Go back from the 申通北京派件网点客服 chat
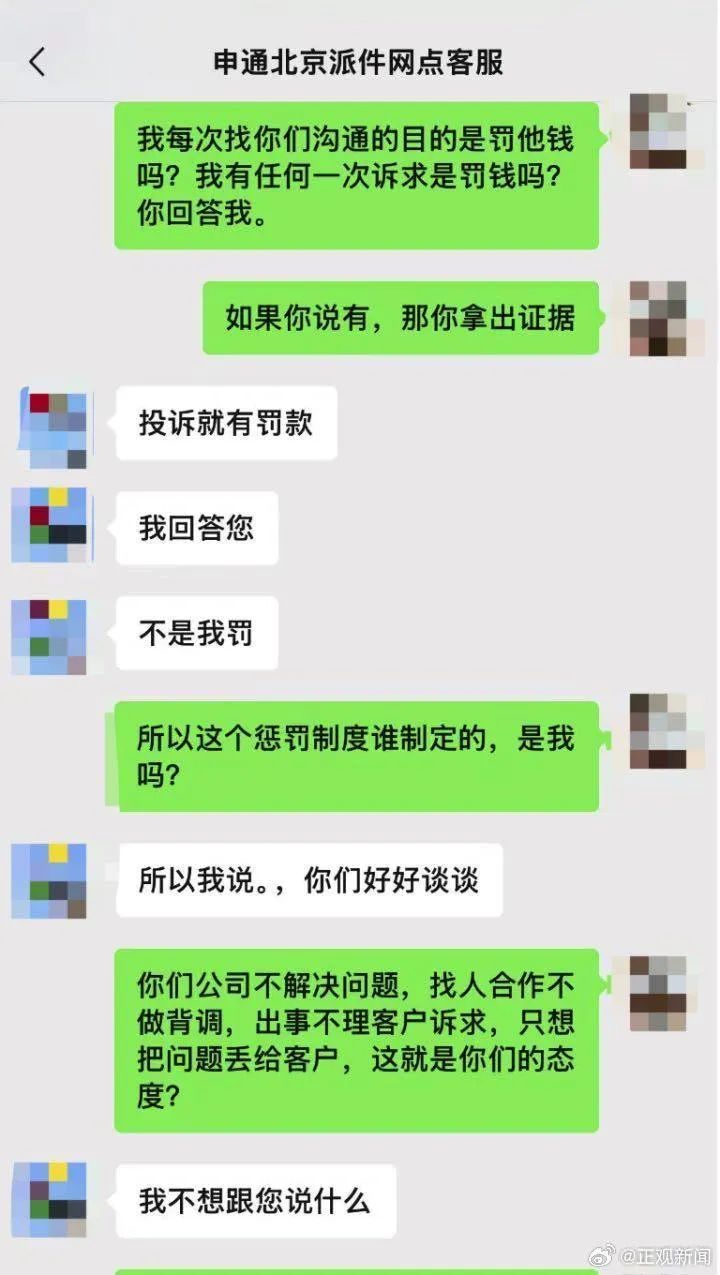The image size is (720, 1275). (x=37, y=62)
